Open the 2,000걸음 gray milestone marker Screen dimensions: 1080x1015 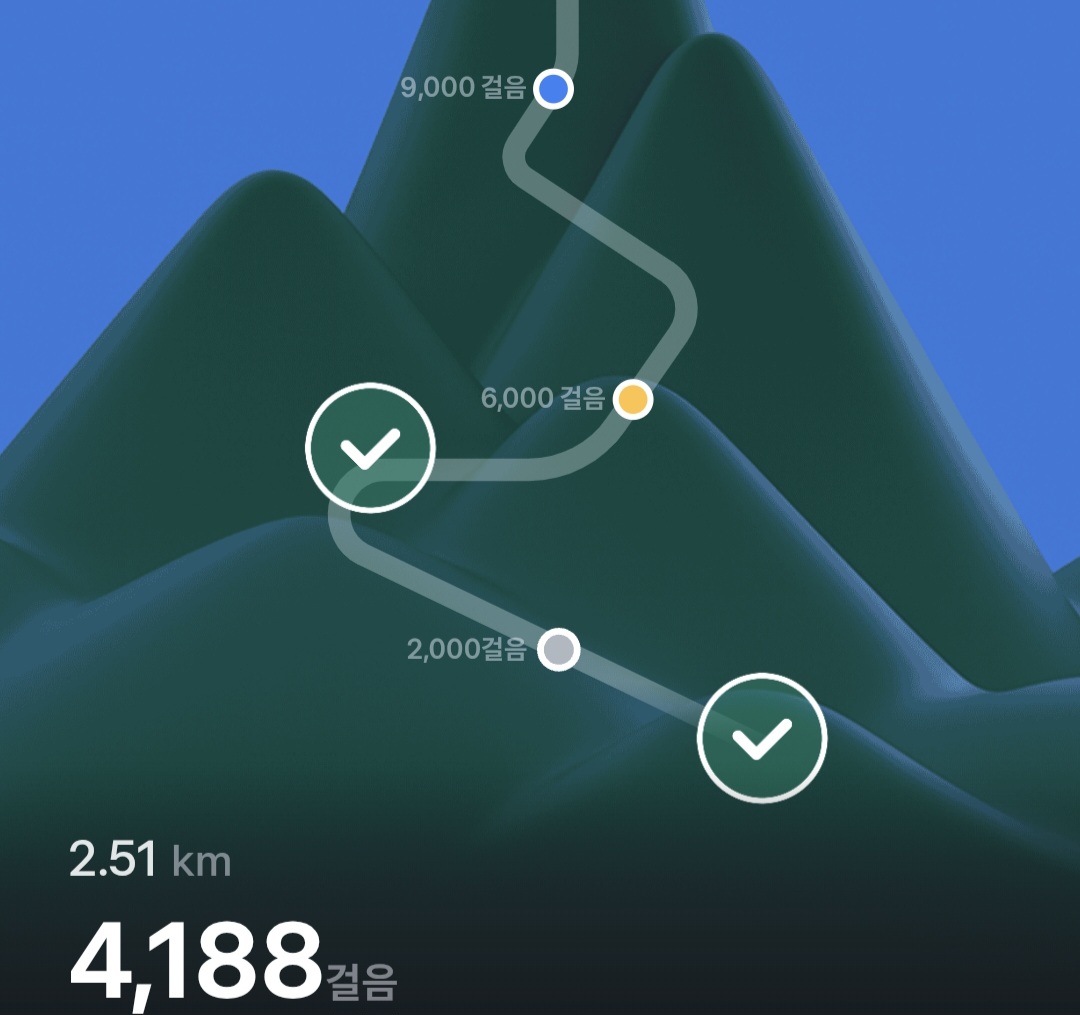pos(559,650)
